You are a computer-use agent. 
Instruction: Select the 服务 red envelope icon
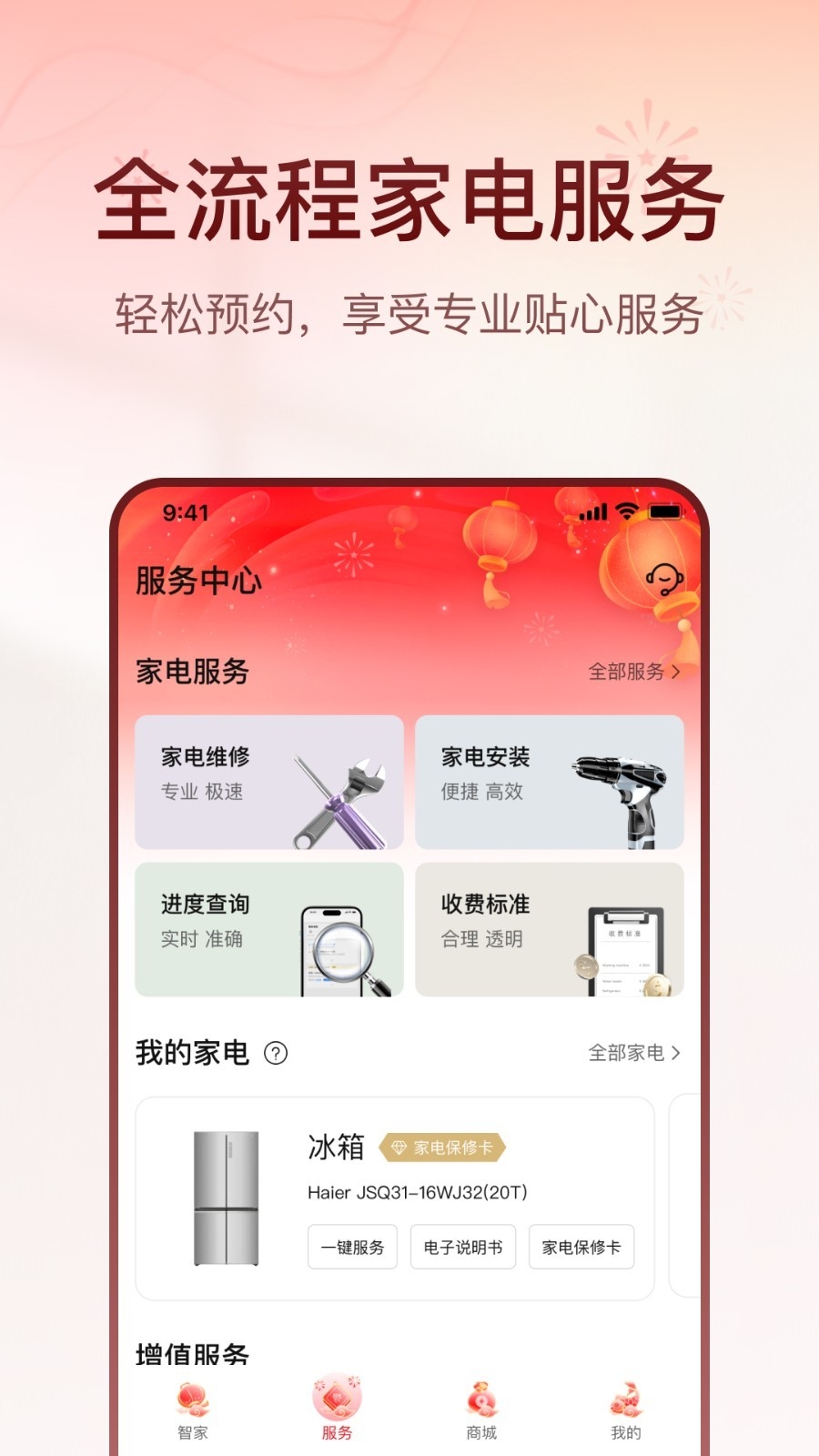point(337,1399)
